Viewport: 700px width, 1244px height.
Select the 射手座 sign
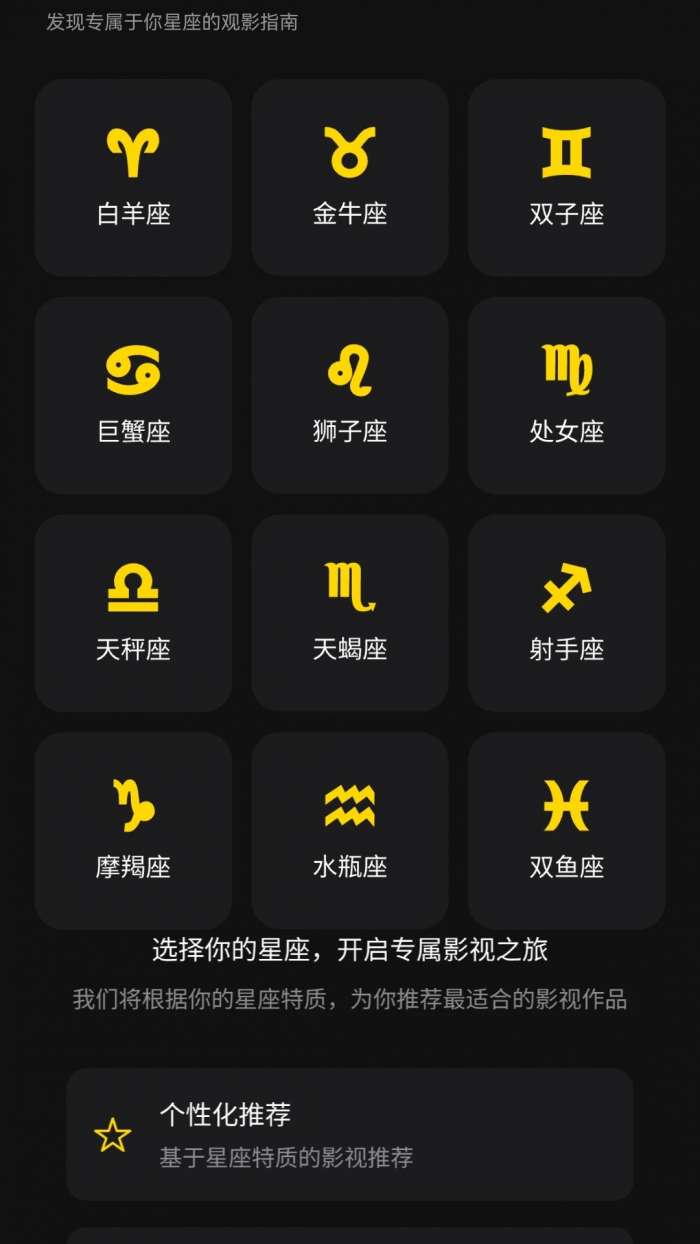coord(566,613)
